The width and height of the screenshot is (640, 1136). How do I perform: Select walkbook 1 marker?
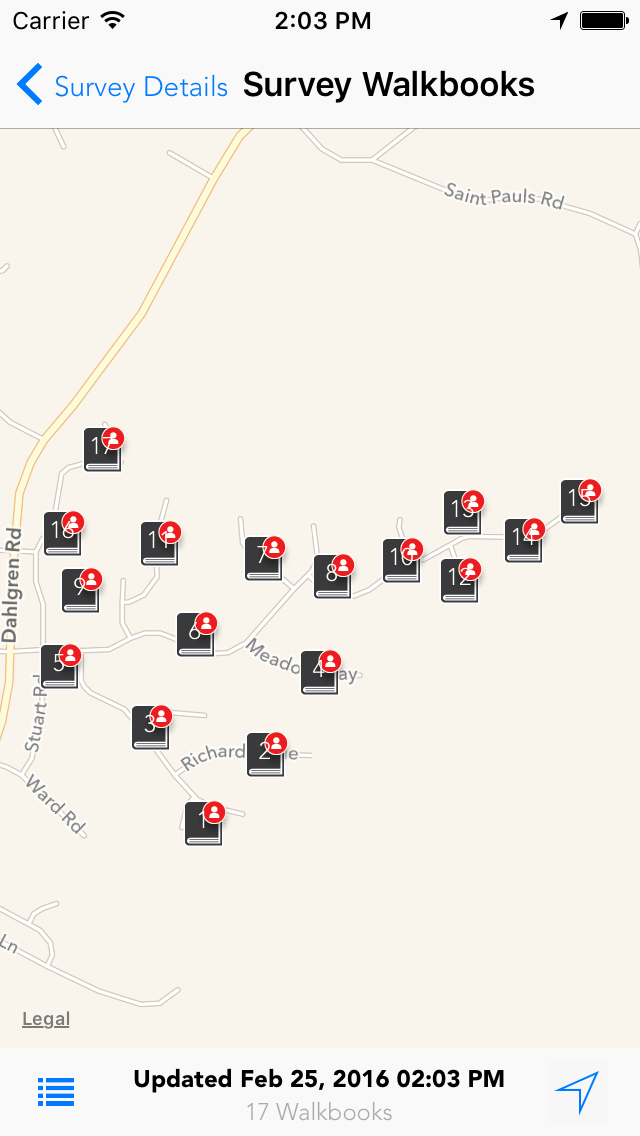point(203,825)
